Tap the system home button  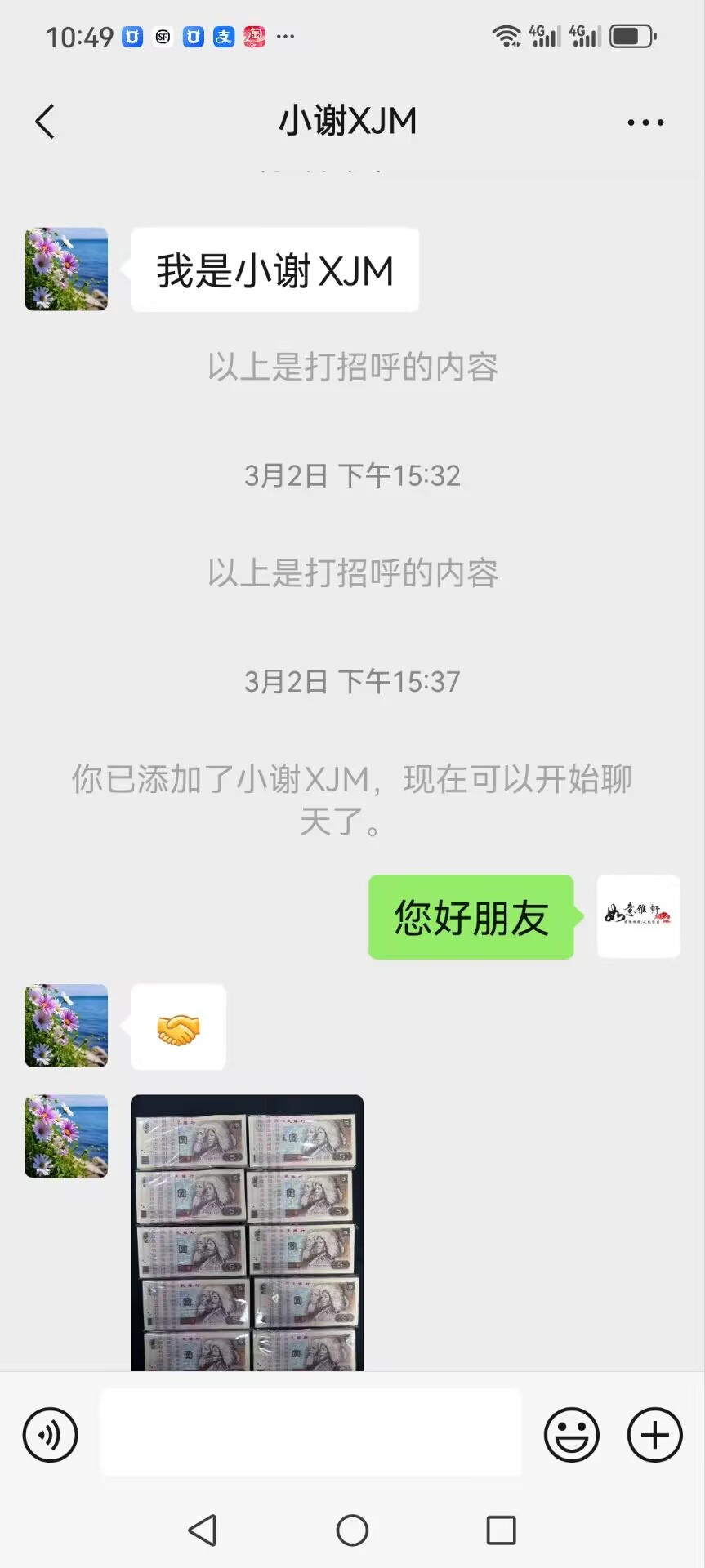(x=352, y=1530)
